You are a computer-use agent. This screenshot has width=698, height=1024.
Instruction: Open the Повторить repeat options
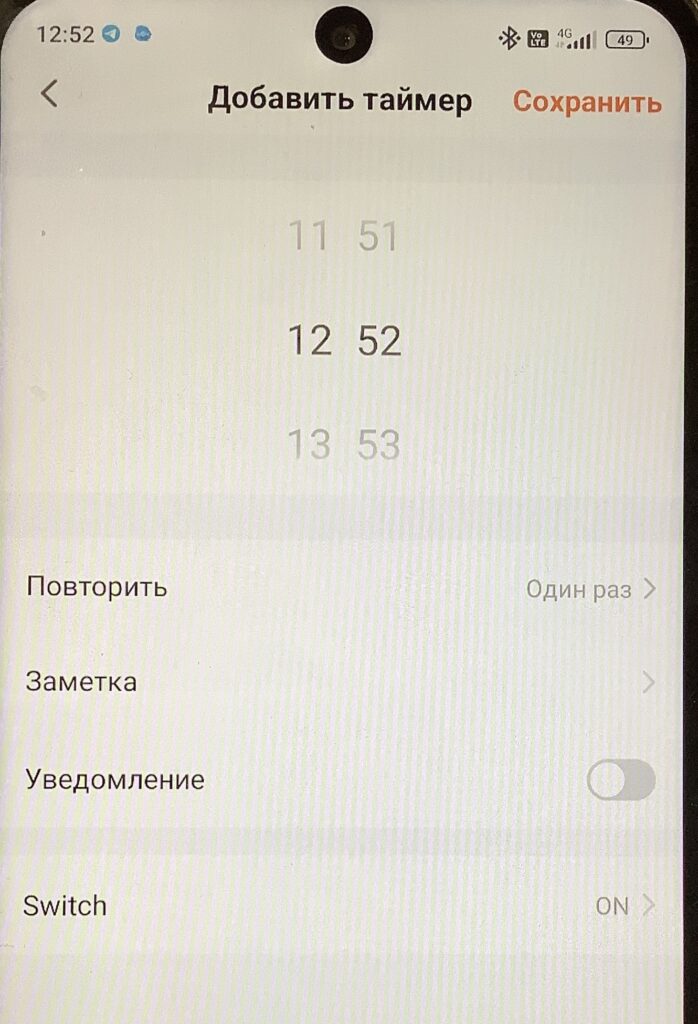tap(340, 587)
